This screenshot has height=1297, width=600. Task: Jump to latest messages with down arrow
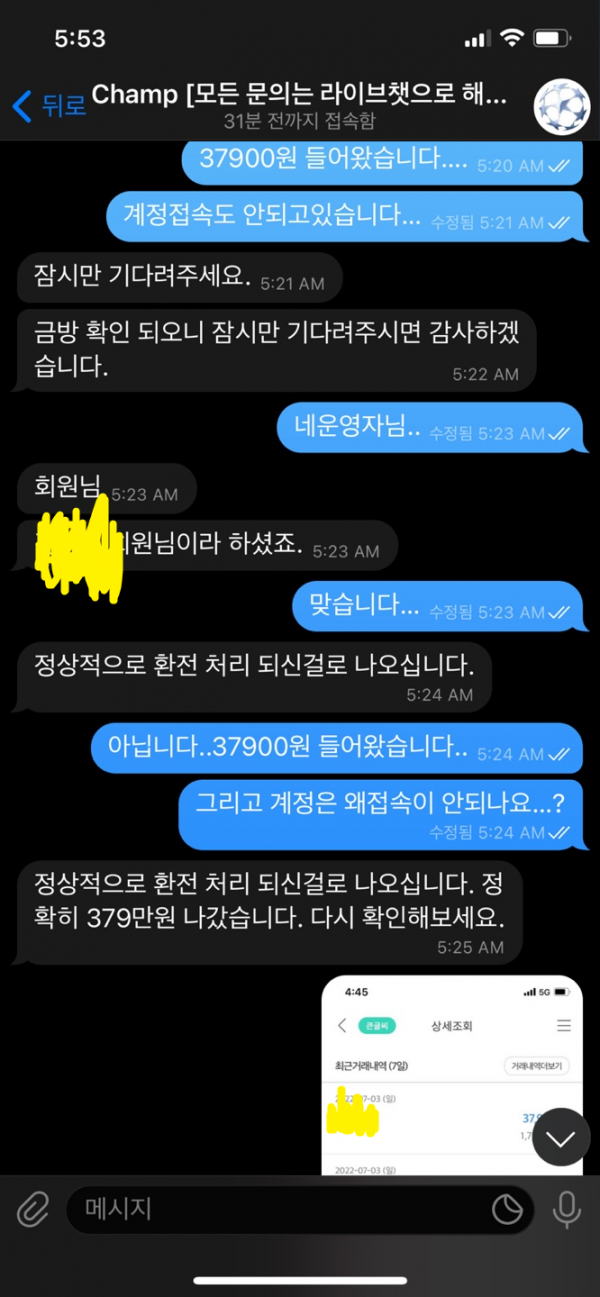(x=561, y=1137)
